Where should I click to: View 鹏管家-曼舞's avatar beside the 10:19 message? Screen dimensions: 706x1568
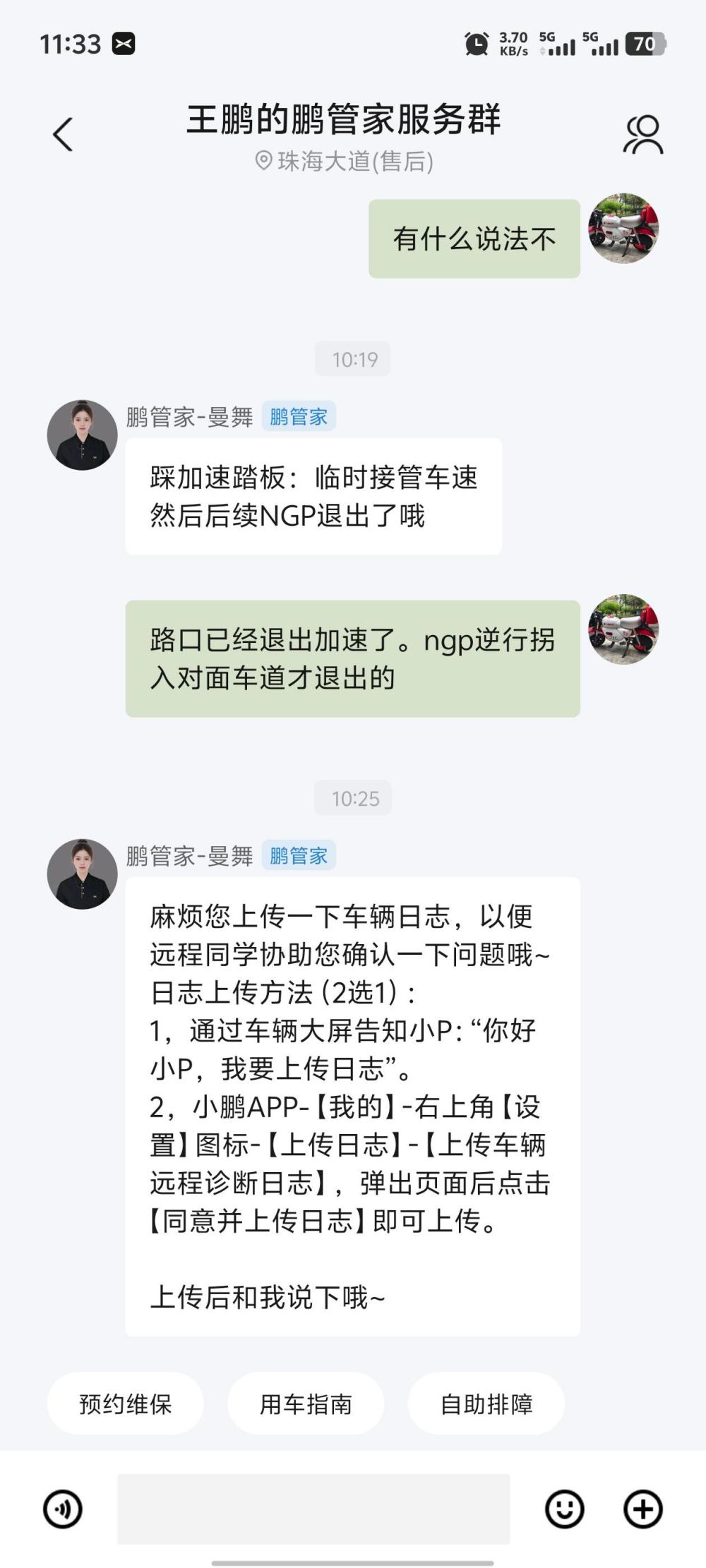[82, 435]
